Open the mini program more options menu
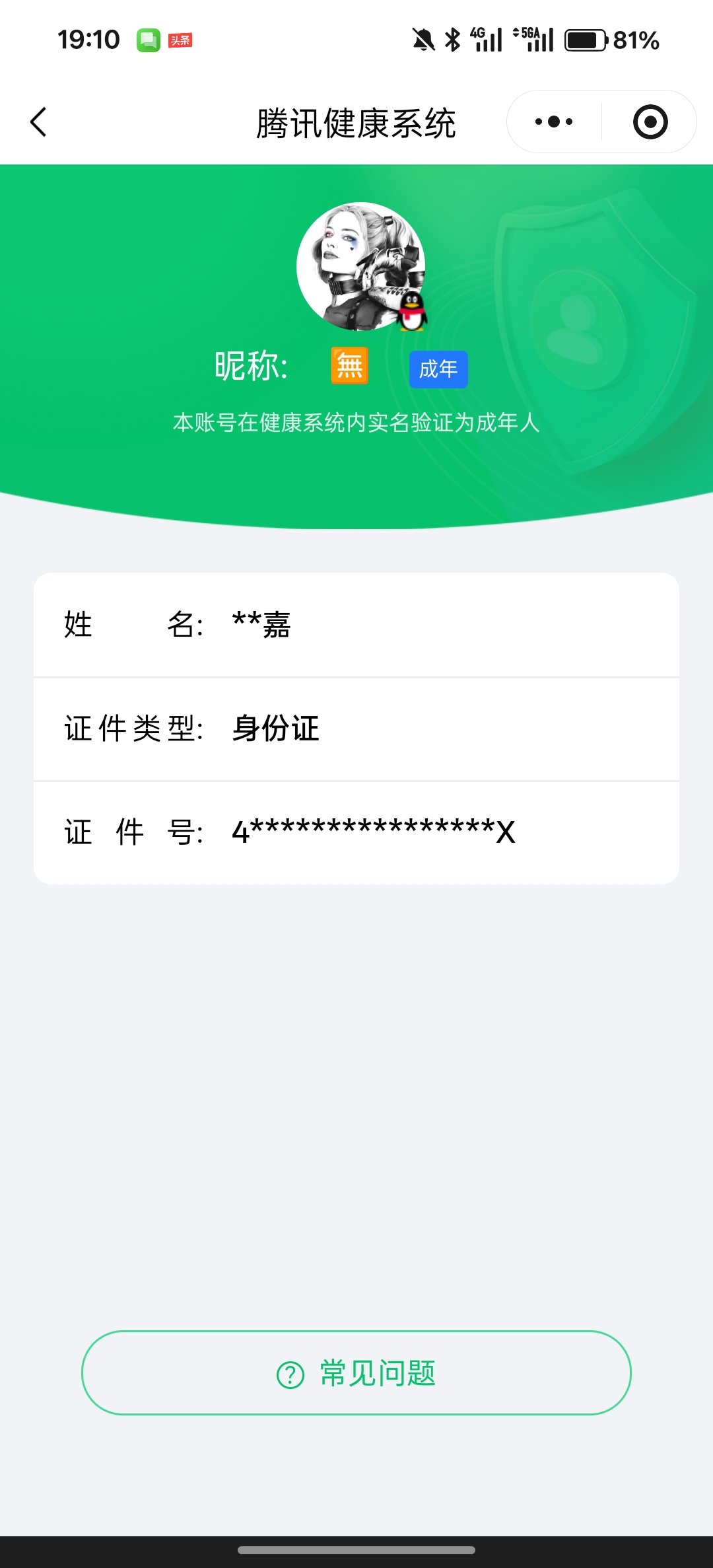The height and width of the screenshot is (1568, 713). 554,122
